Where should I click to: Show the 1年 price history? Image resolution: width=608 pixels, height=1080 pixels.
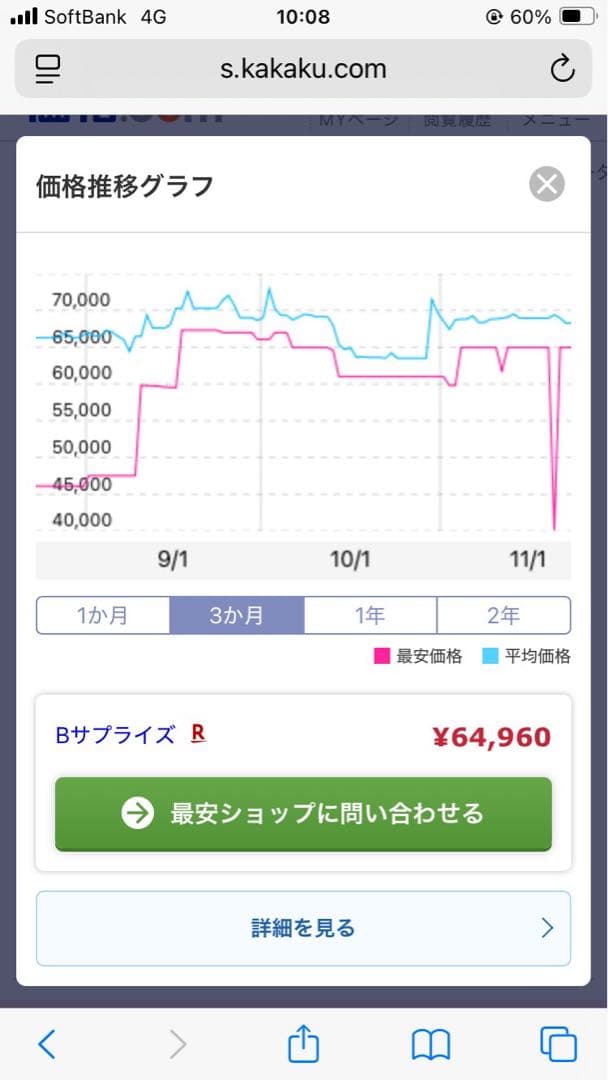pyautogui.click(x=370, y=615)
